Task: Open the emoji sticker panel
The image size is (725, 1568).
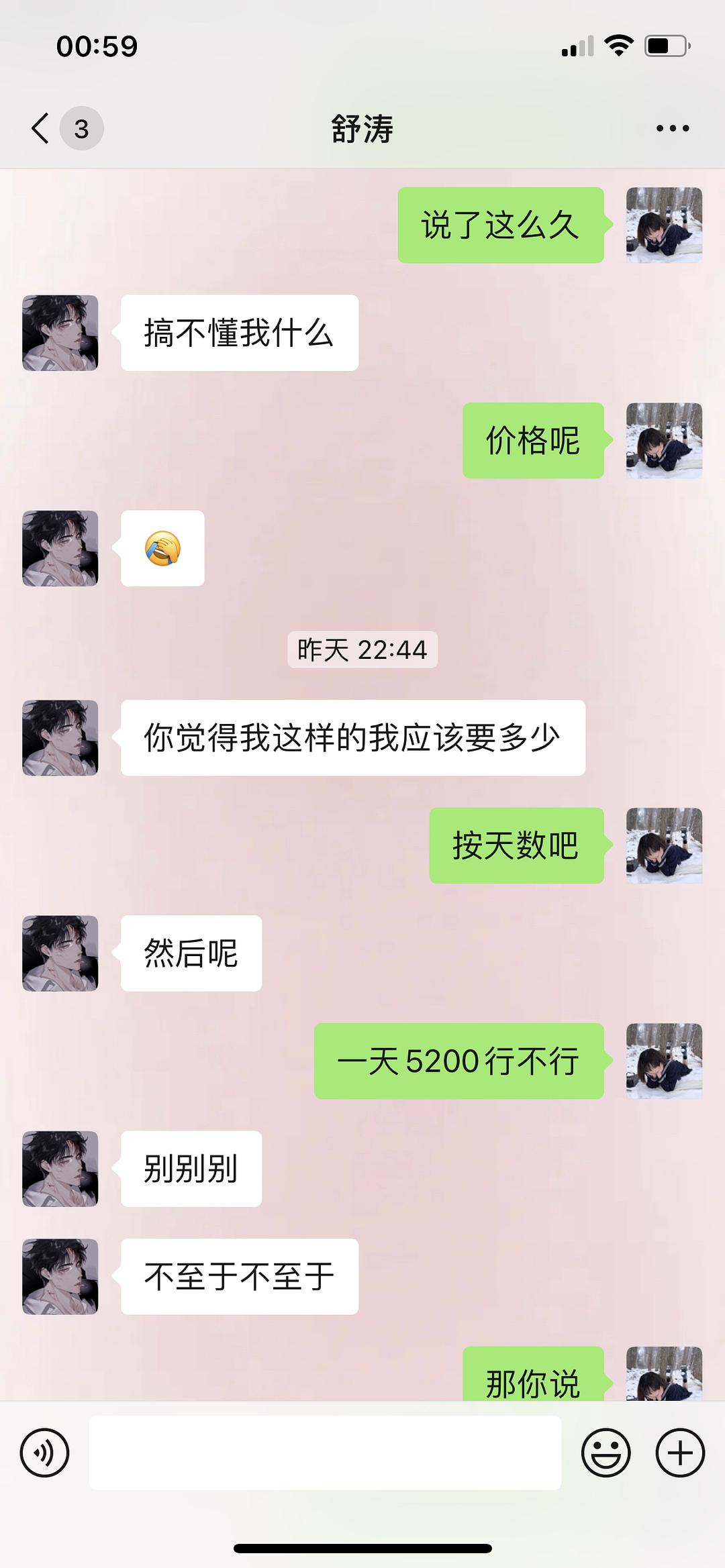Action: click(x=606, y=1453)
